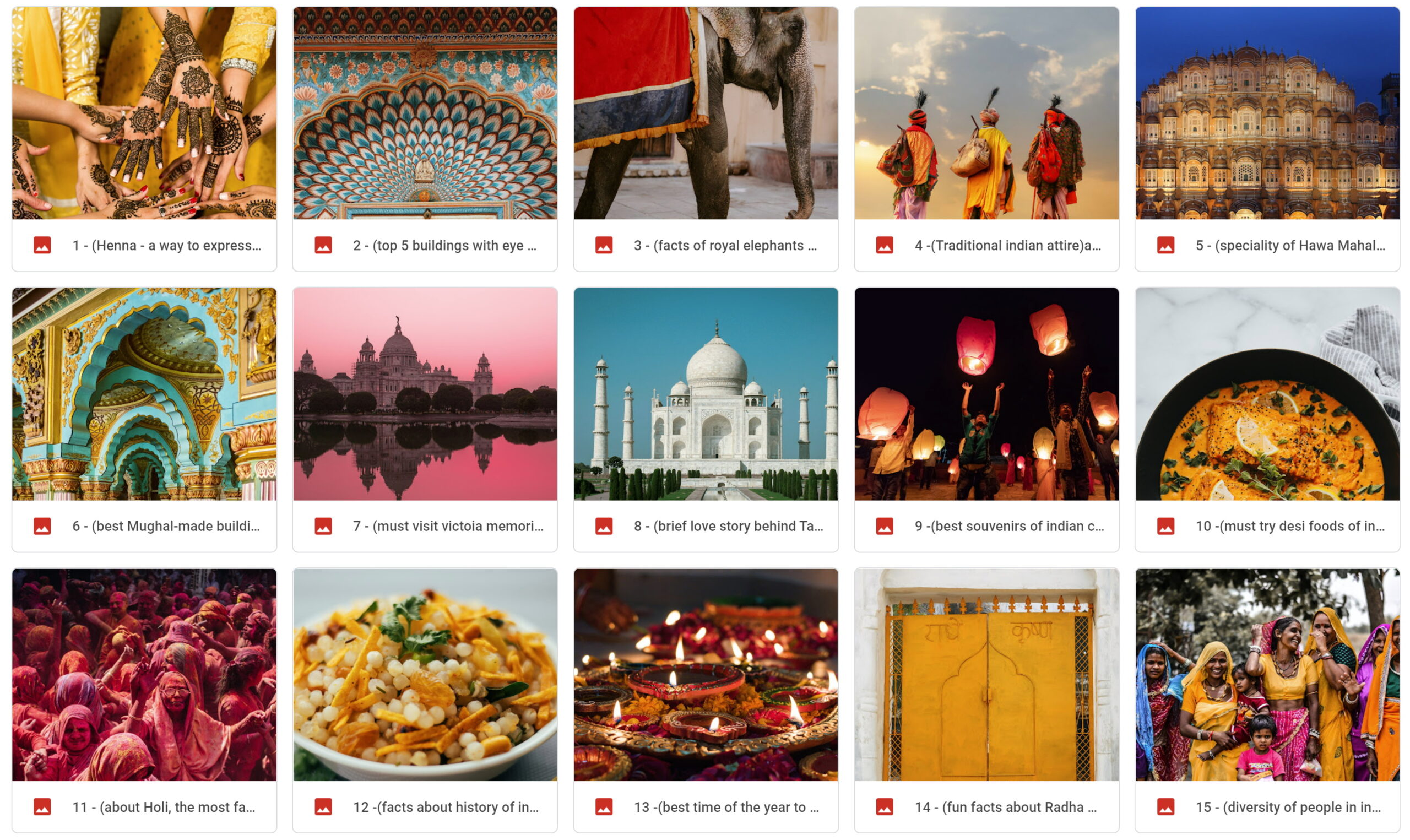Open image 7 about Victoria Memorial
The width and height of the screenshot is (1410, 840).
tap(425, 394)
